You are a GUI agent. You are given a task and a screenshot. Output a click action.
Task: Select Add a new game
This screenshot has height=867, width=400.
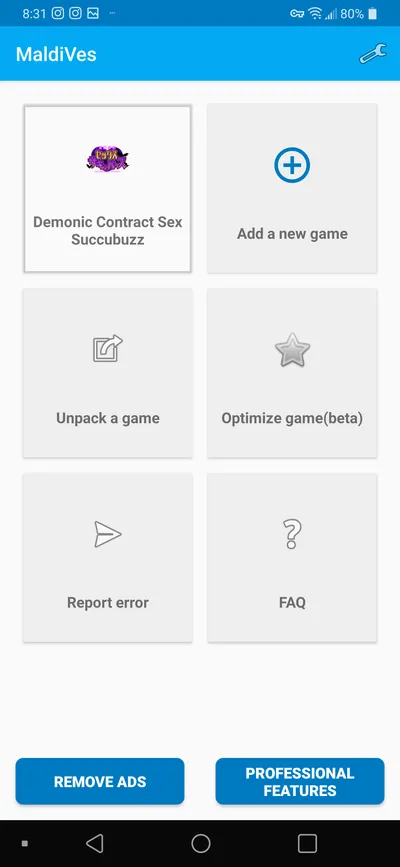292,189
